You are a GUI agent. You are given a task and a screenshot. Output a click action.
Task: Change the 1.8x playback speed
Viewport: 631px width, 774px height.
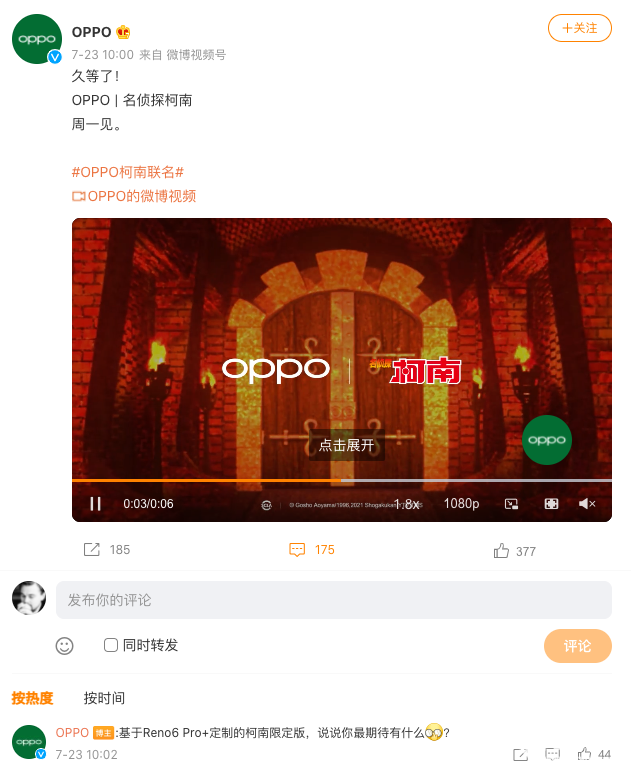tap(406, 504)
